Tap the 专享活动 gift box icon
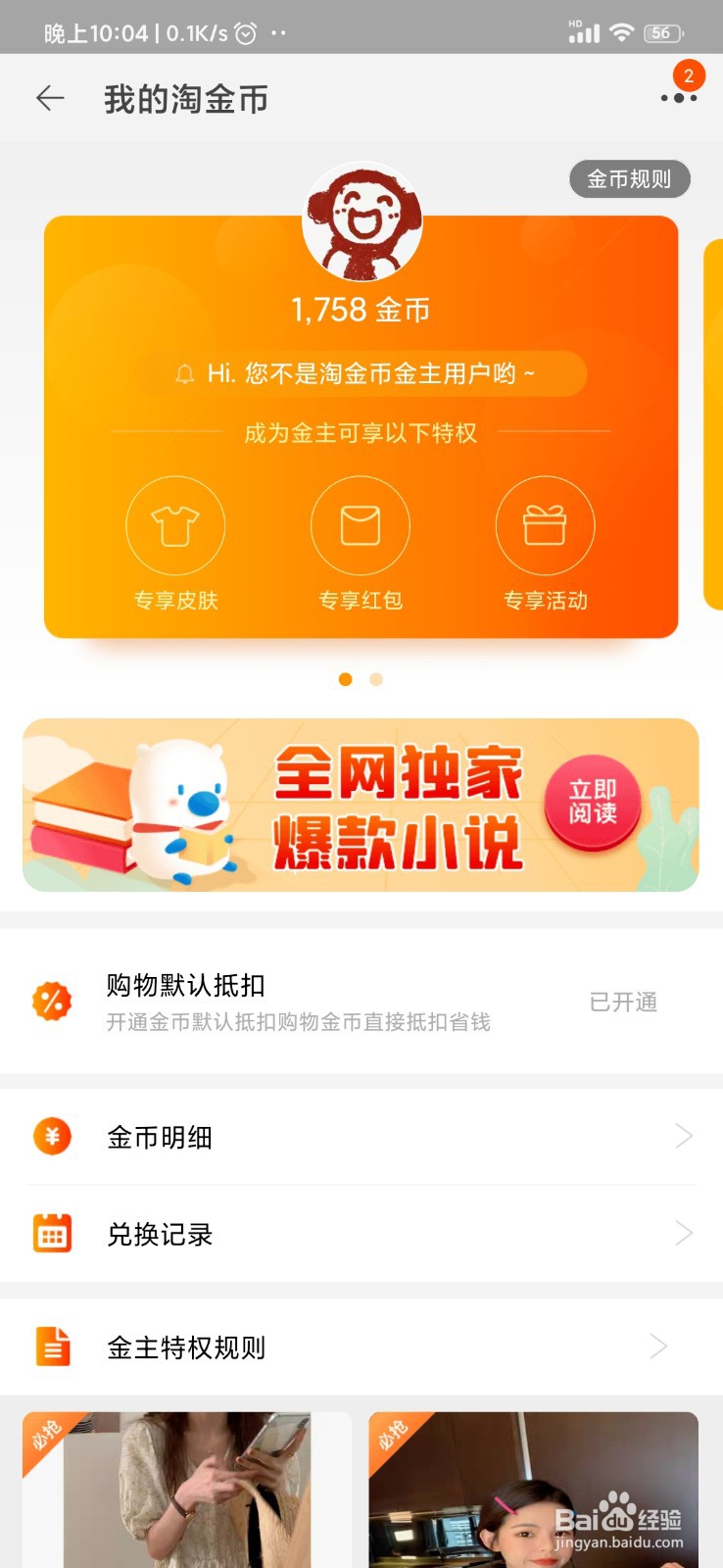This screenshot has height=1568, width=723. [x=545, y=525]
